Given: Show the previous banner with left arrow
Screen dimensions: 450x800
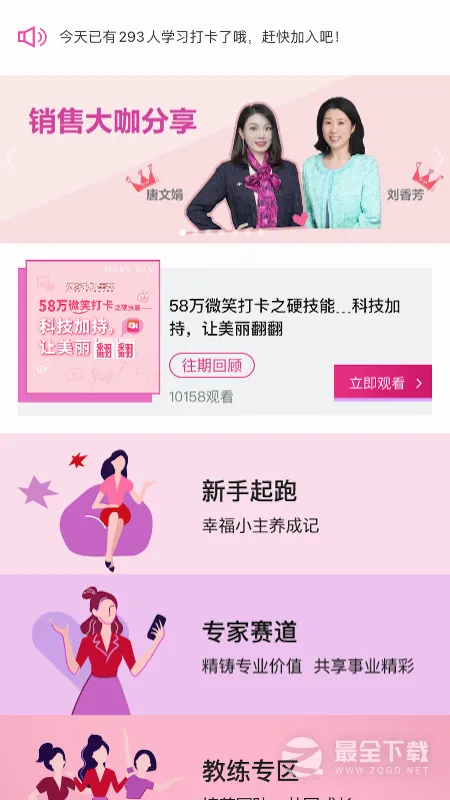Looking at the screenshot, I should (11, 159).
